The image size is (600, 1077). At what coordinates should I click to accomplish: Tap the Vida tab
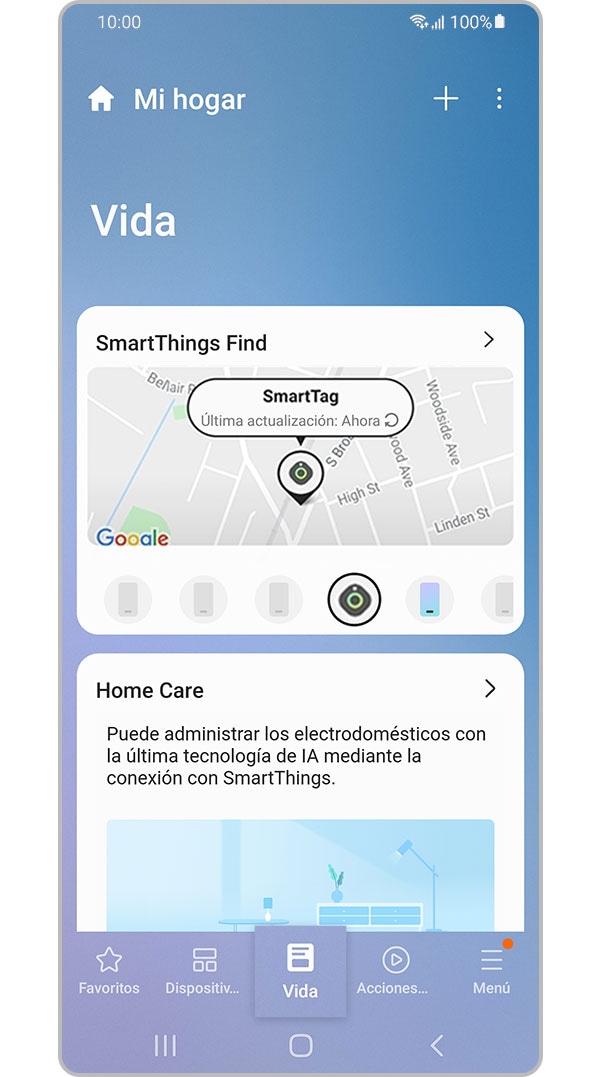300,971
